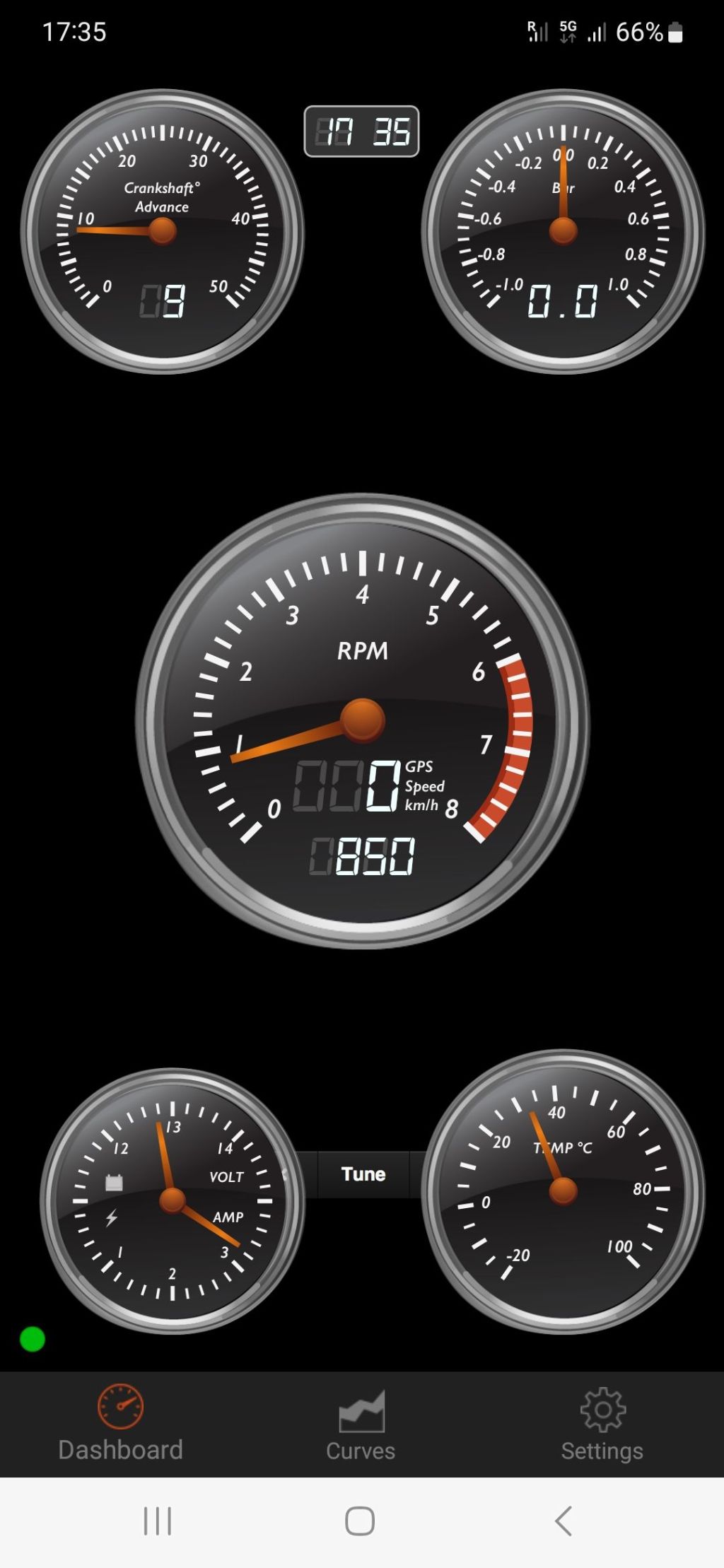Screen dimensions: 724x1568
Task: Open recent apps from navigation bar
Action: pyautogui.click(x=158, y=1521)
